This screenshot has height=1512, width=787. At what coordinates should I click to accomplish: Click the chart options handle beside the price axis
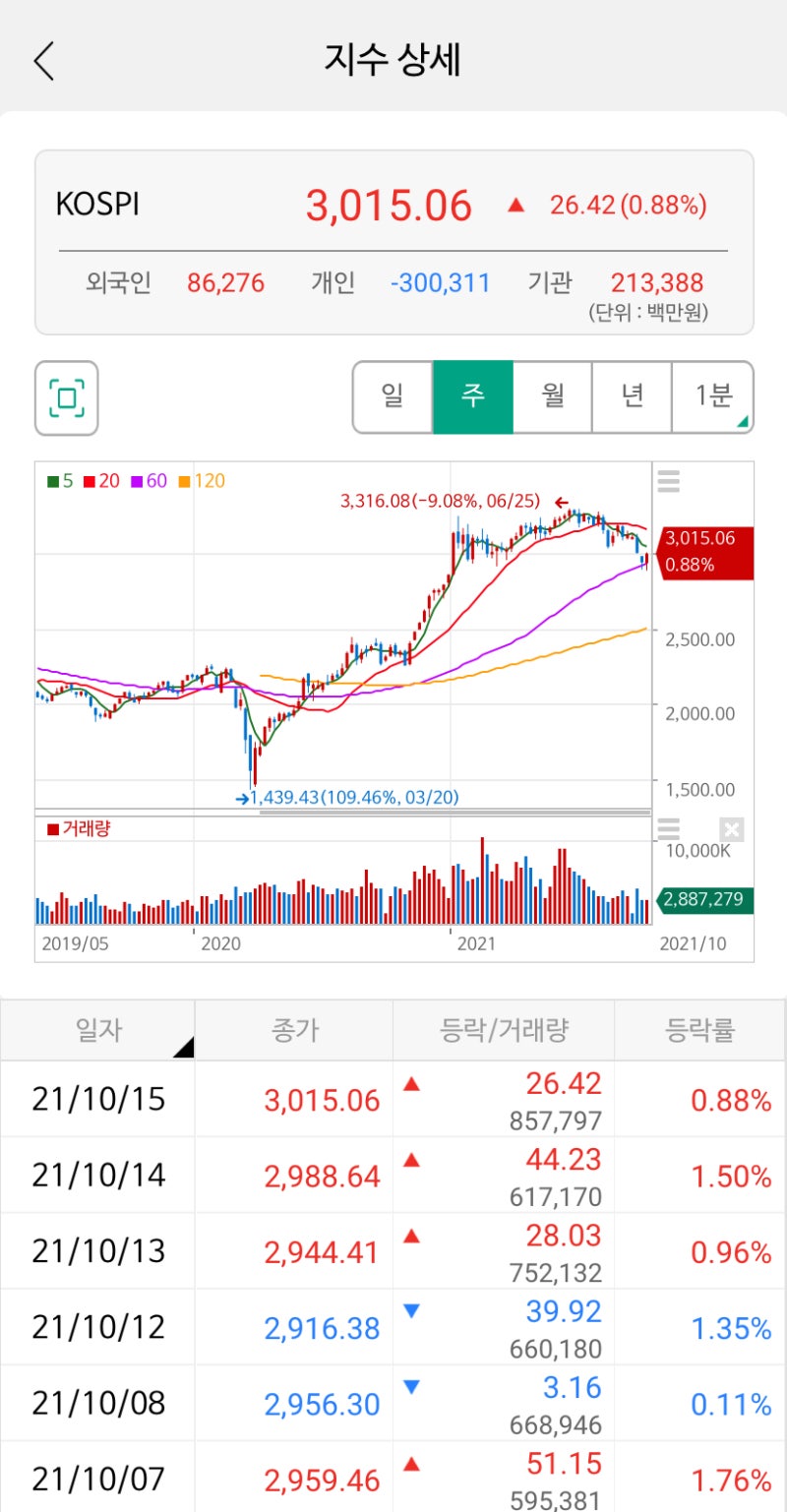click(668, 480)
